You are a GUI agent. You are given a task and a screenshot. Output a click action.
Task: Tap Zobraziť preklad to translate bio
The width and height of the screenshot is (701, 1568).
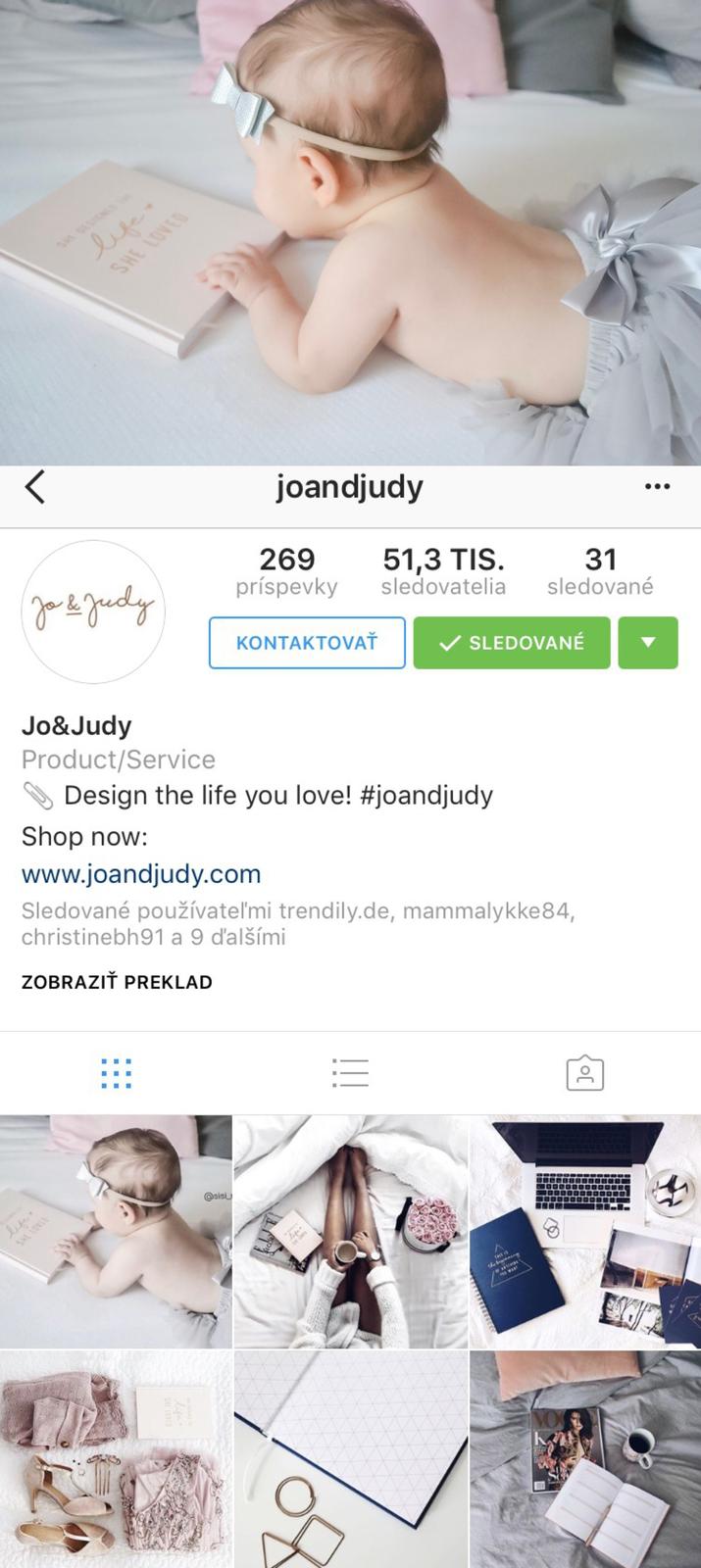click(117, 982)
